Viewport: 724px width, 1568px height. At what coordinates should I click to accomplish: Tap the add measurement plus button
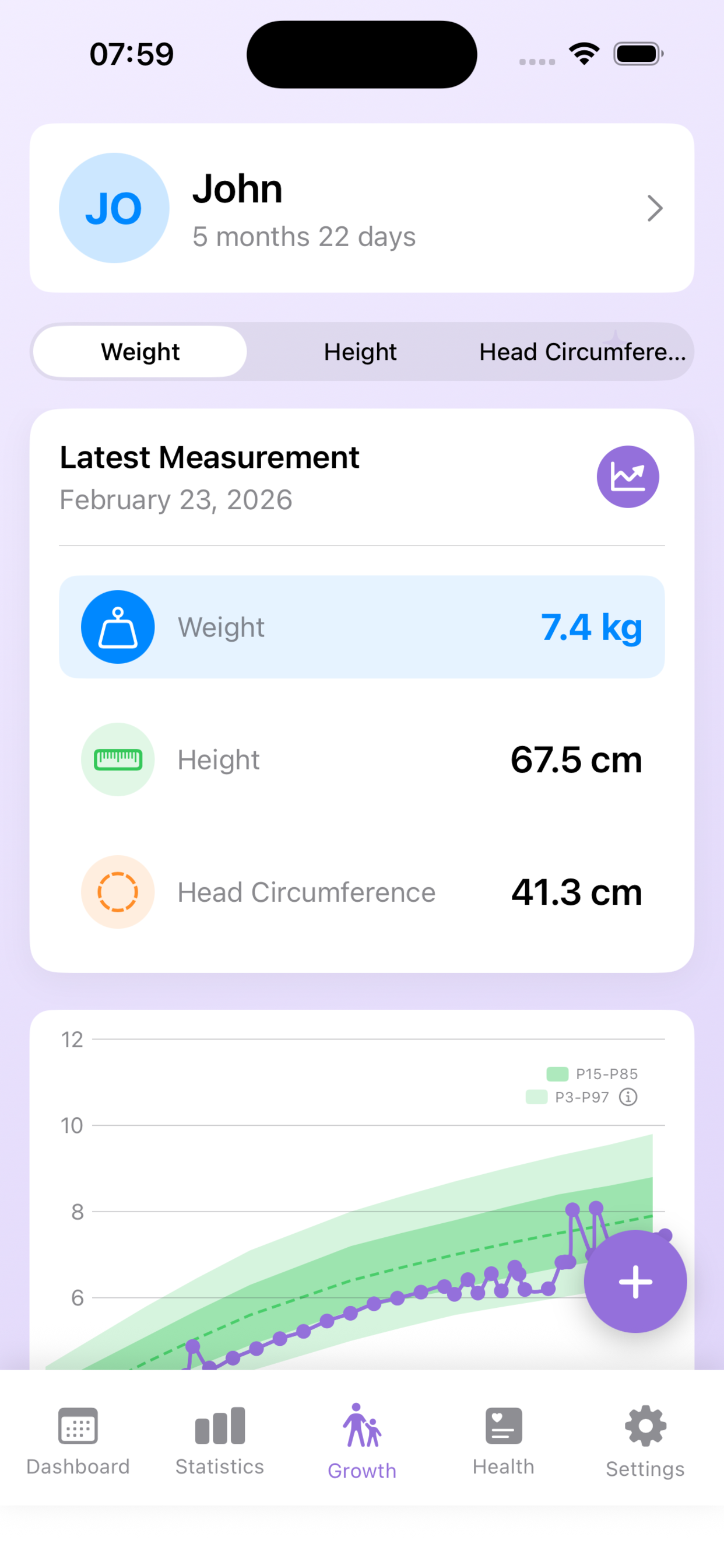point(635,1282)
